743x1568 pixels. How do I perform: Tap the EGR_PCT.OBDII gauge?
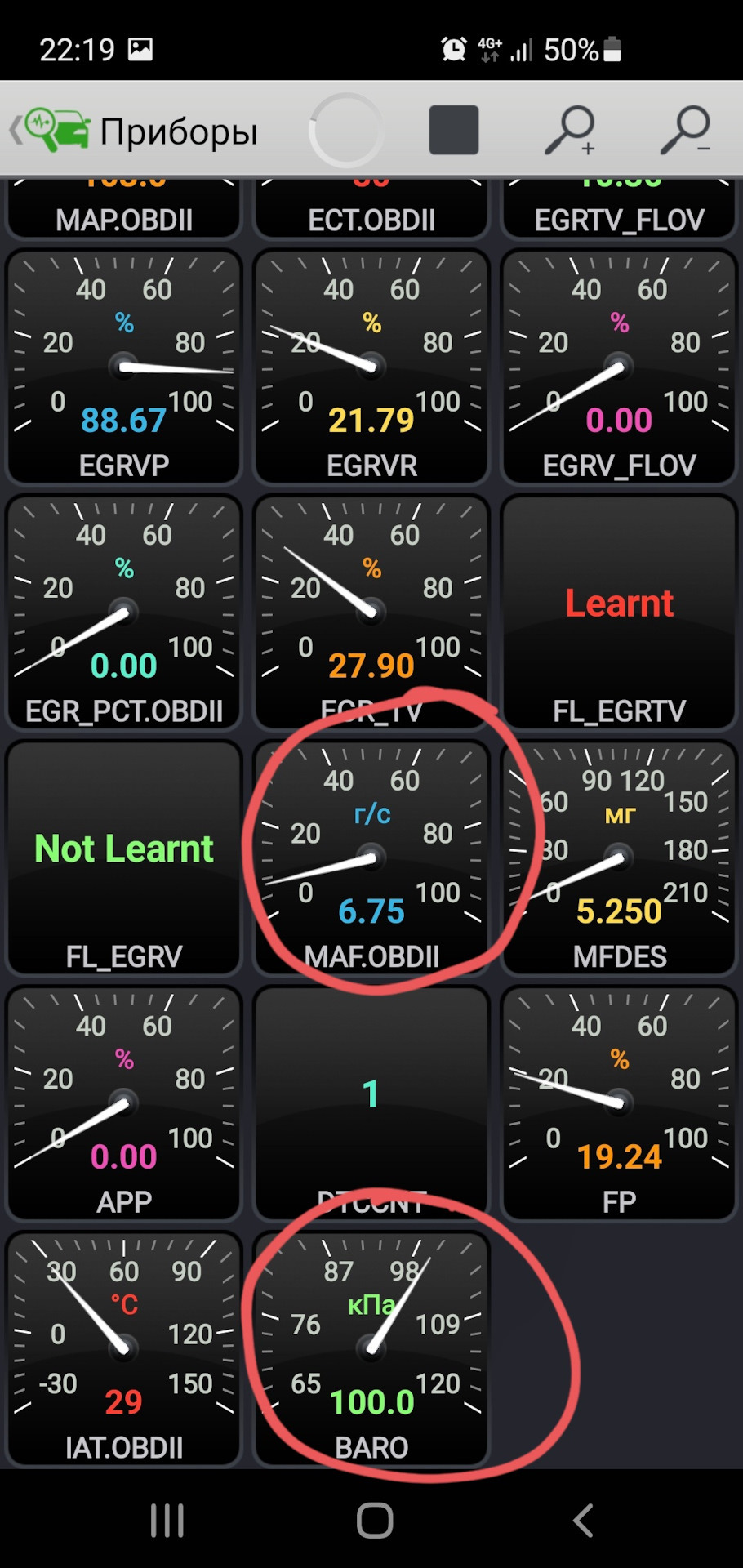point(124,612)
